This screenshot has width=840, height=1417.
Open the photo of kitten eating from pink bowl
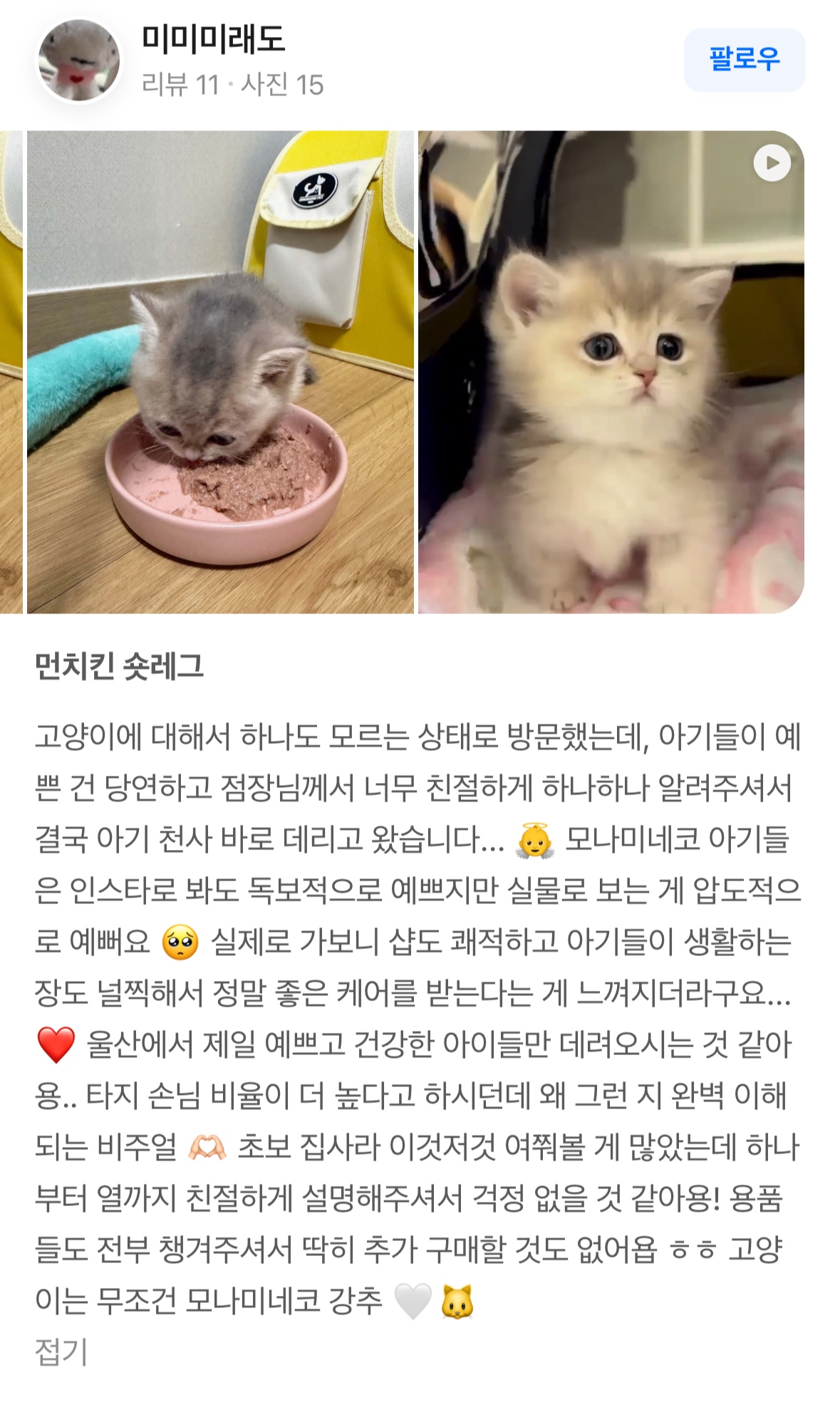tap(220, 371)
